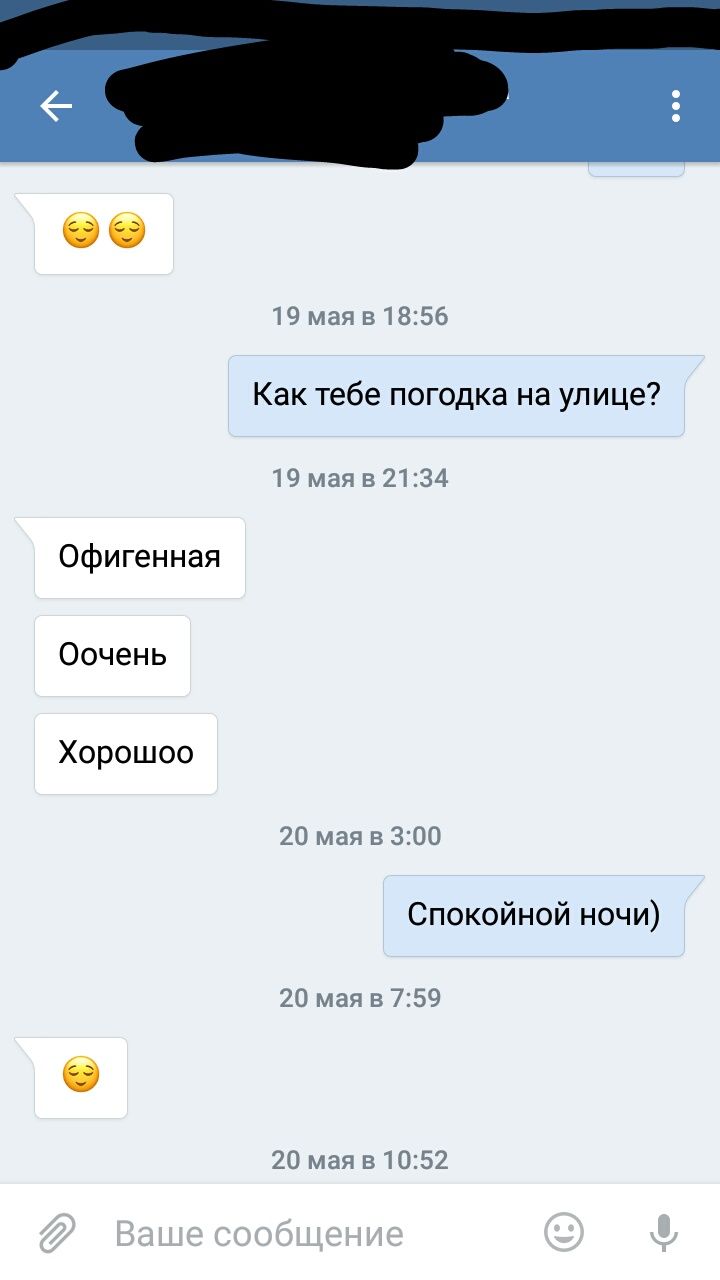Image resolution: width=720 pixels, height=1280 pixels.
Task: Record a voice message with microphone
Action: (x=663, y=1232)
